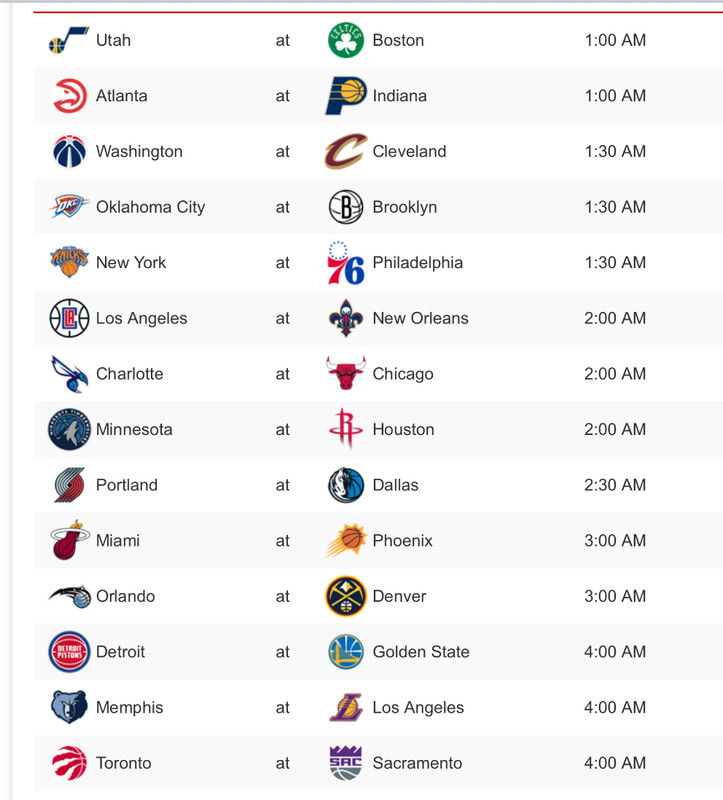Open the Cleveland team page
This screenshot has height=800, width=723.
409,152
